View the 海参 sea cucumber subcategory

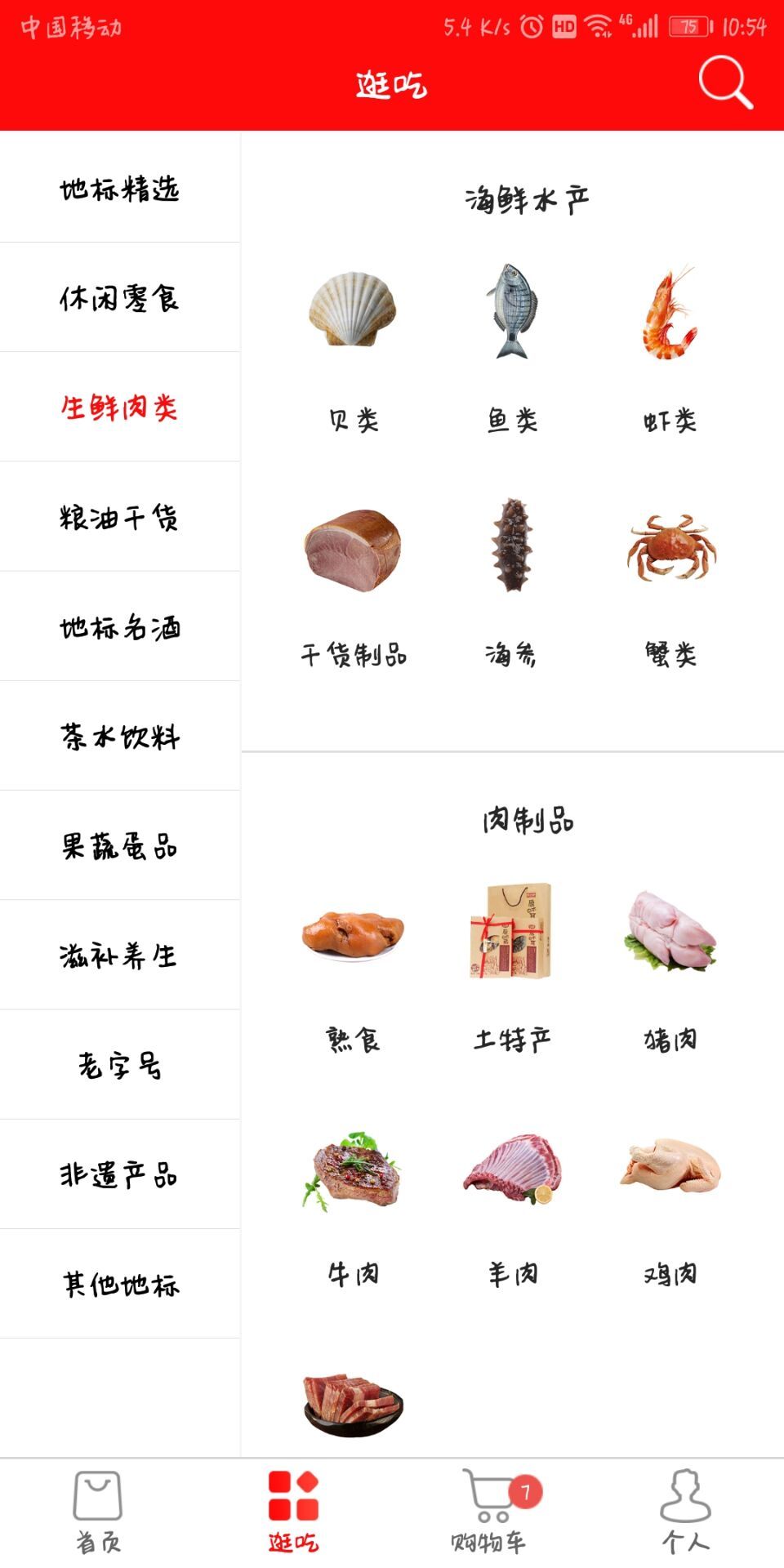pos(512,580)
